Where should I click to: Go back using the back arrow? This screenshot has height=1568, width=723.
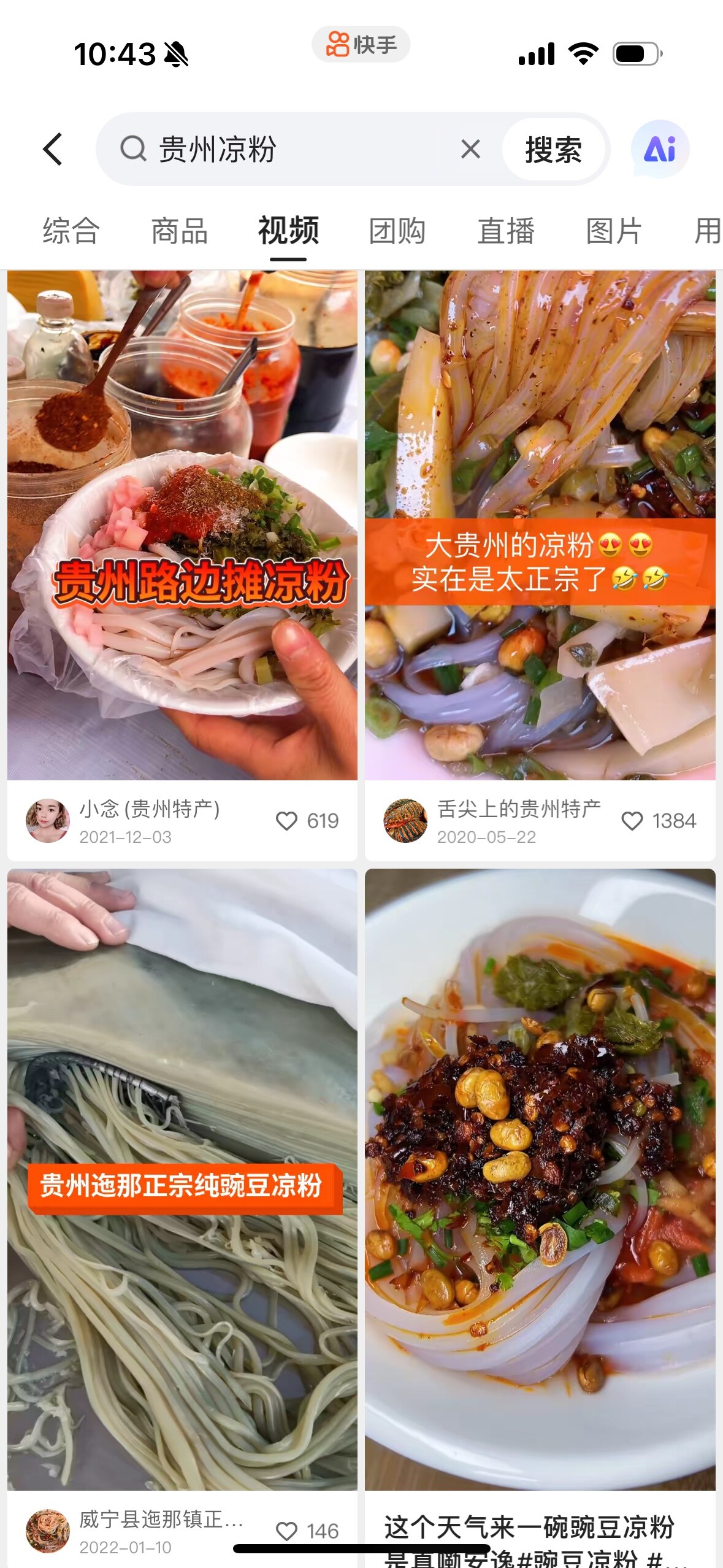[53, 149]
